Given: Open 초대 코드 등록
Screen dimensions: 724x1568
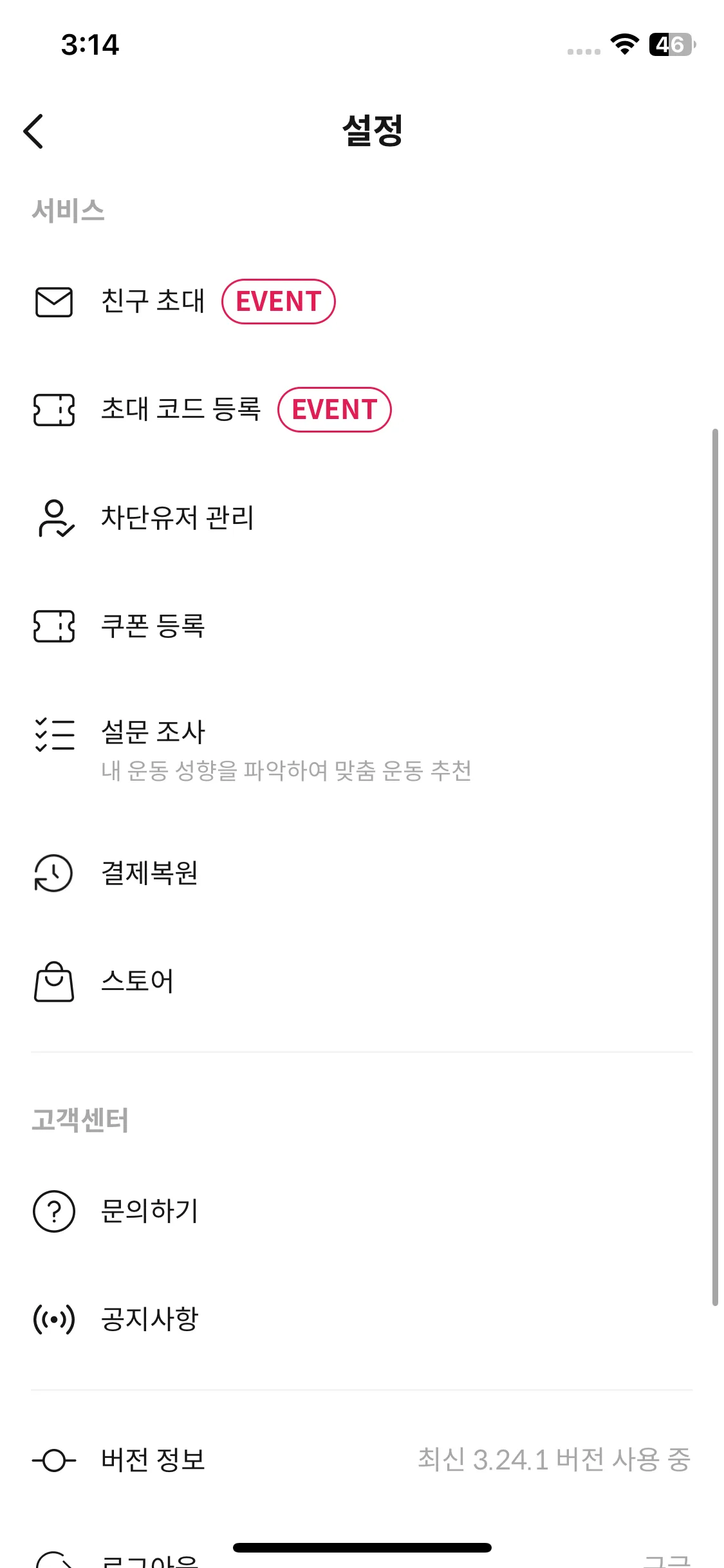Looking at the screenshot, I should point(181,409).
